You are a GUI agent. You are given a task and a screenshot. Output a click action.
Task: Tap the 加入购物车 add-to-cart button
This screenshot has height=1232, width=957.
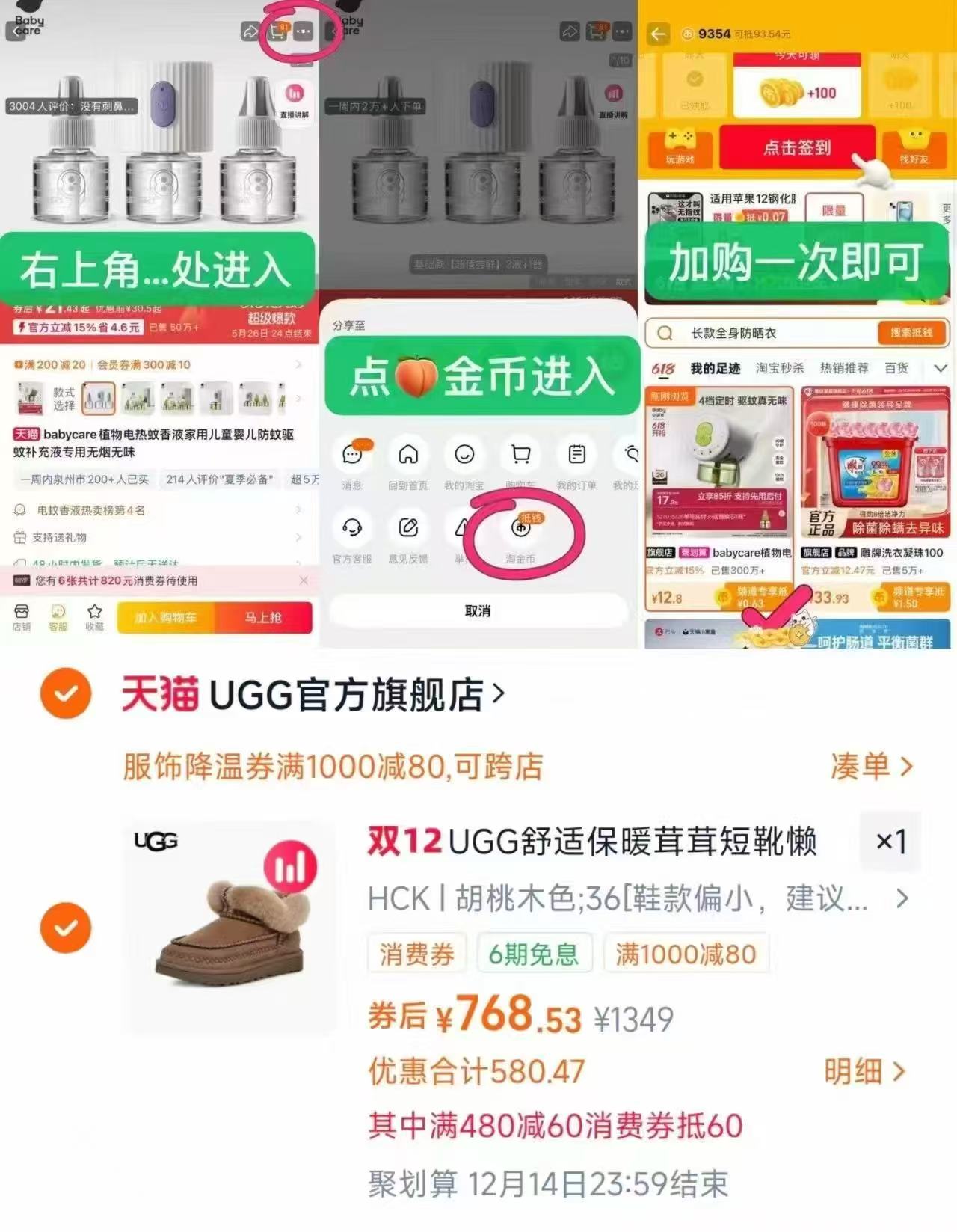click(166, 618)
